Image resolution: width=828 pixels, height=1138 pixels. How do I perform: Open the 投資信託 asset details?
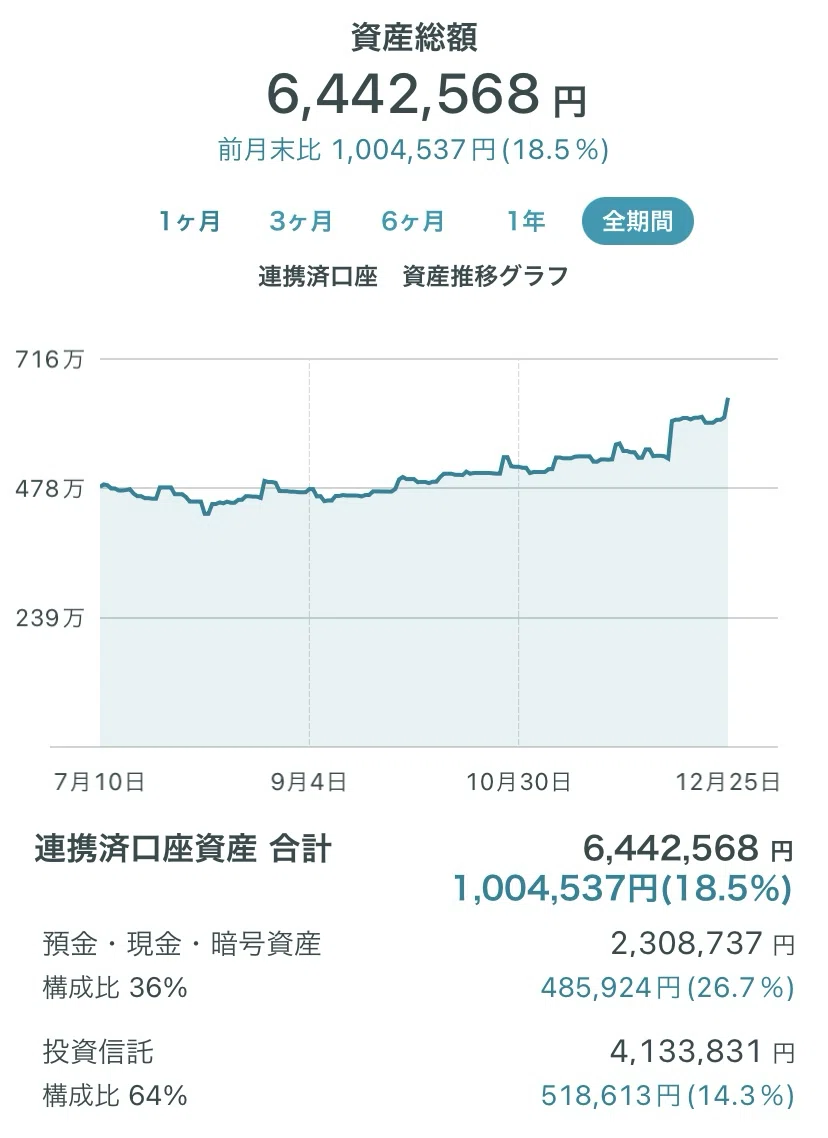[x=418, y=1073]
